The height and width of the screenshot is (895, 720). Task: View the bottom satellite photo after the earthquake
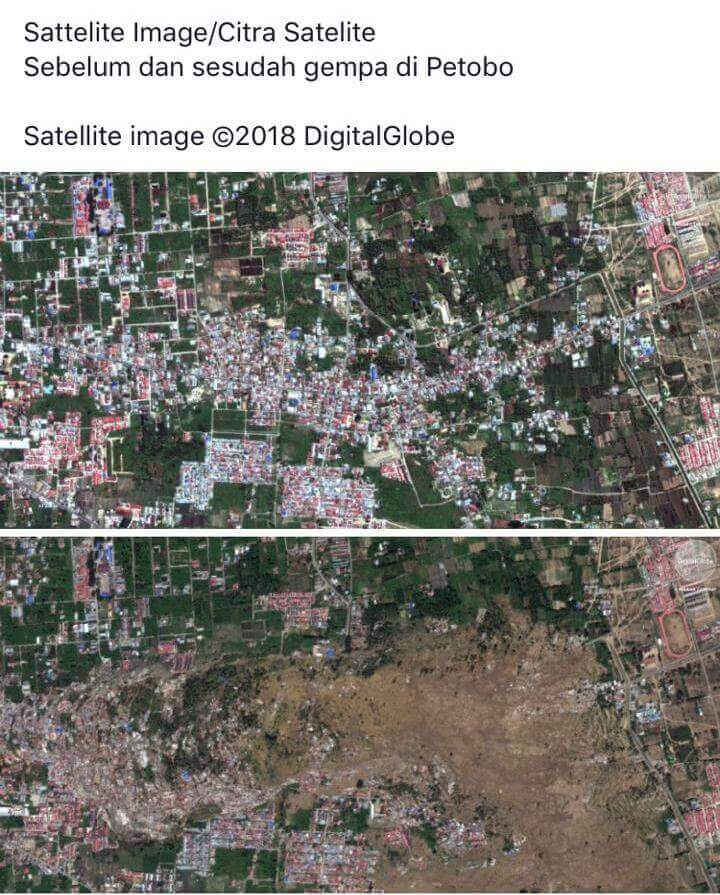pos(360,715)
